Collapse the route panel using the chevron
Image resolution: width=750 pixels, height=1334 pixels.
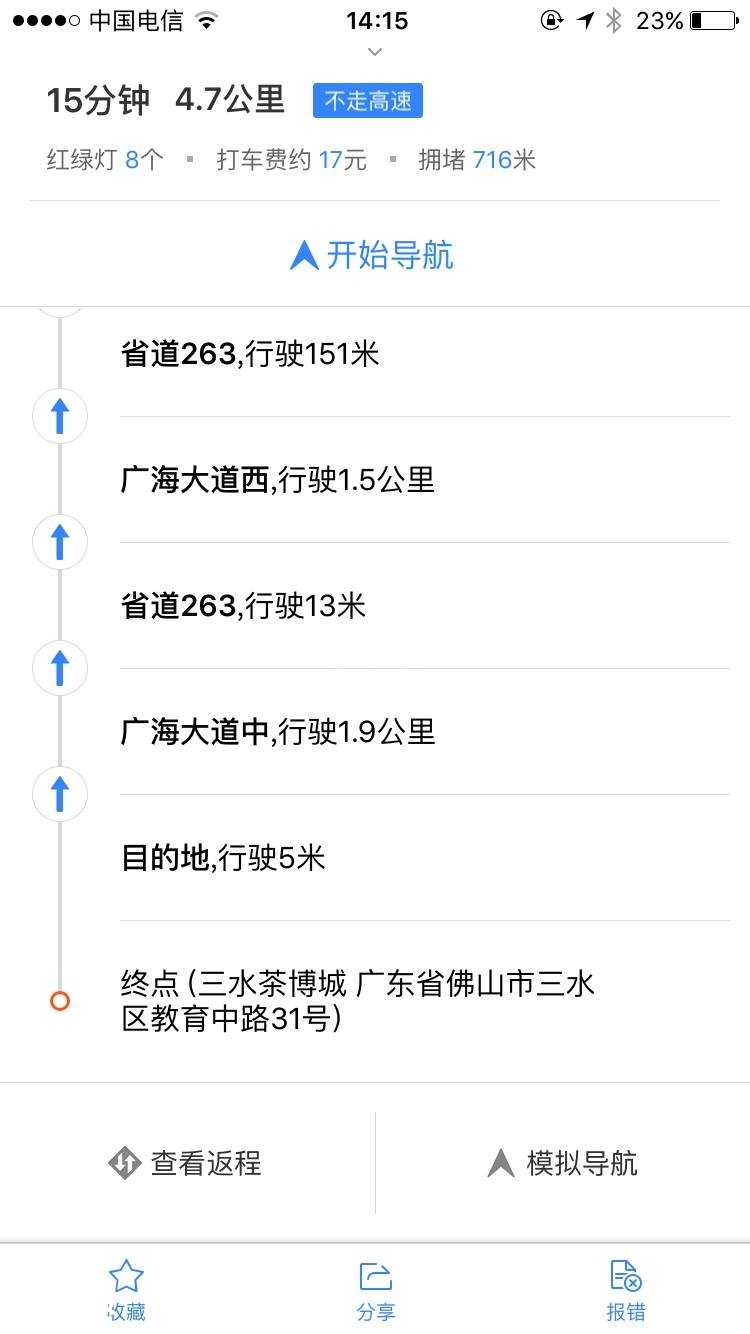point(374,51)
